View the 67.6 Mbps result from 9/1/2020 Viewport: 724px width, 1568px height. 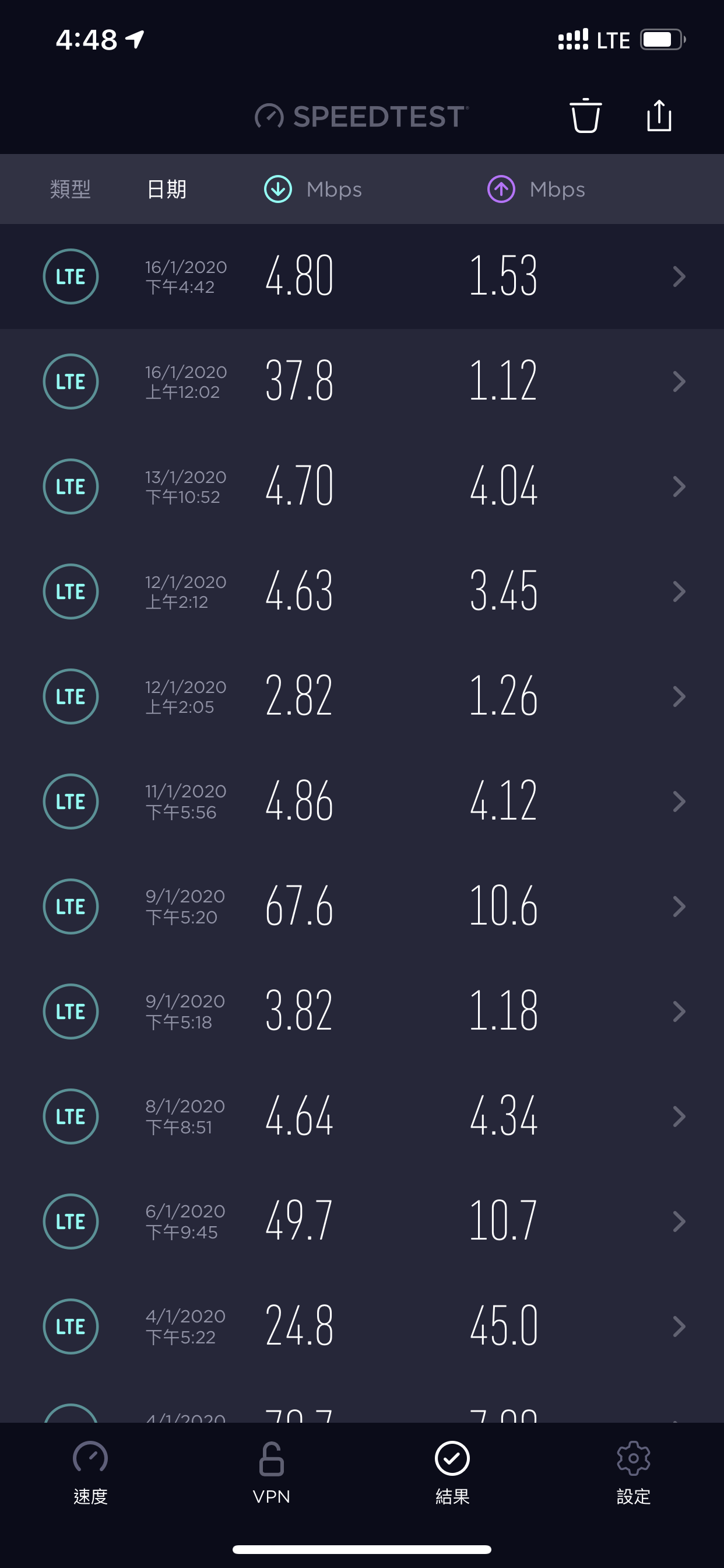pos(362,907)
